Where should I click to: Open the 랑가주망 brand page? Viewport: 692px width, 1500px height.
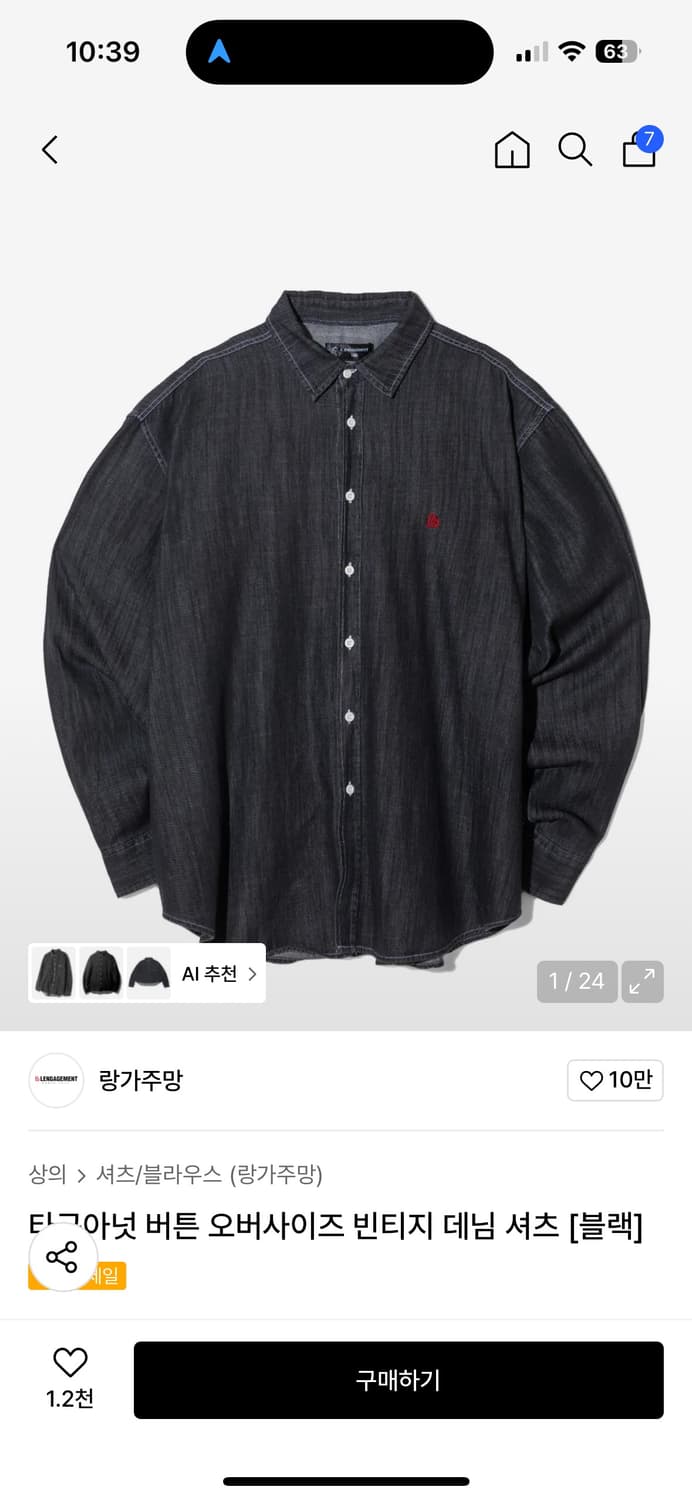click(140, 1080)
